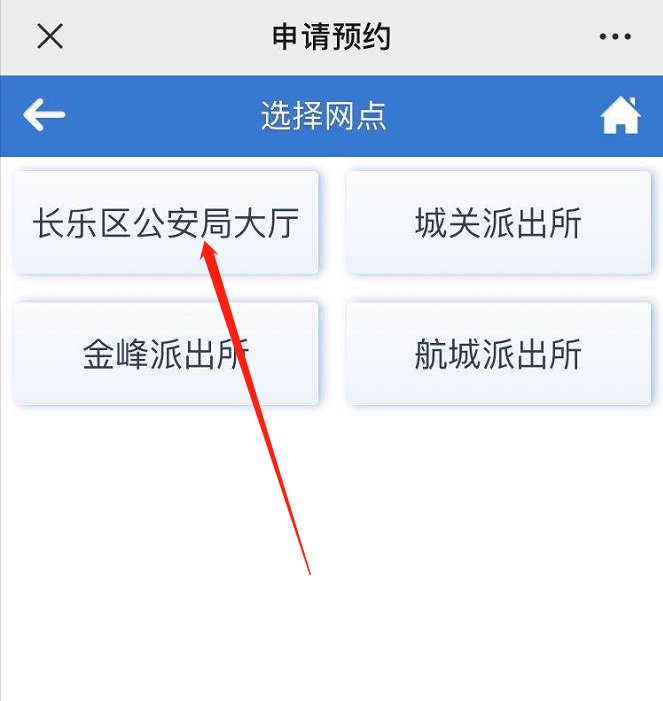The height and width of the screenshot is (701, 663).
Task: Go back using the white arrow
Action: (x=44, y=115)
